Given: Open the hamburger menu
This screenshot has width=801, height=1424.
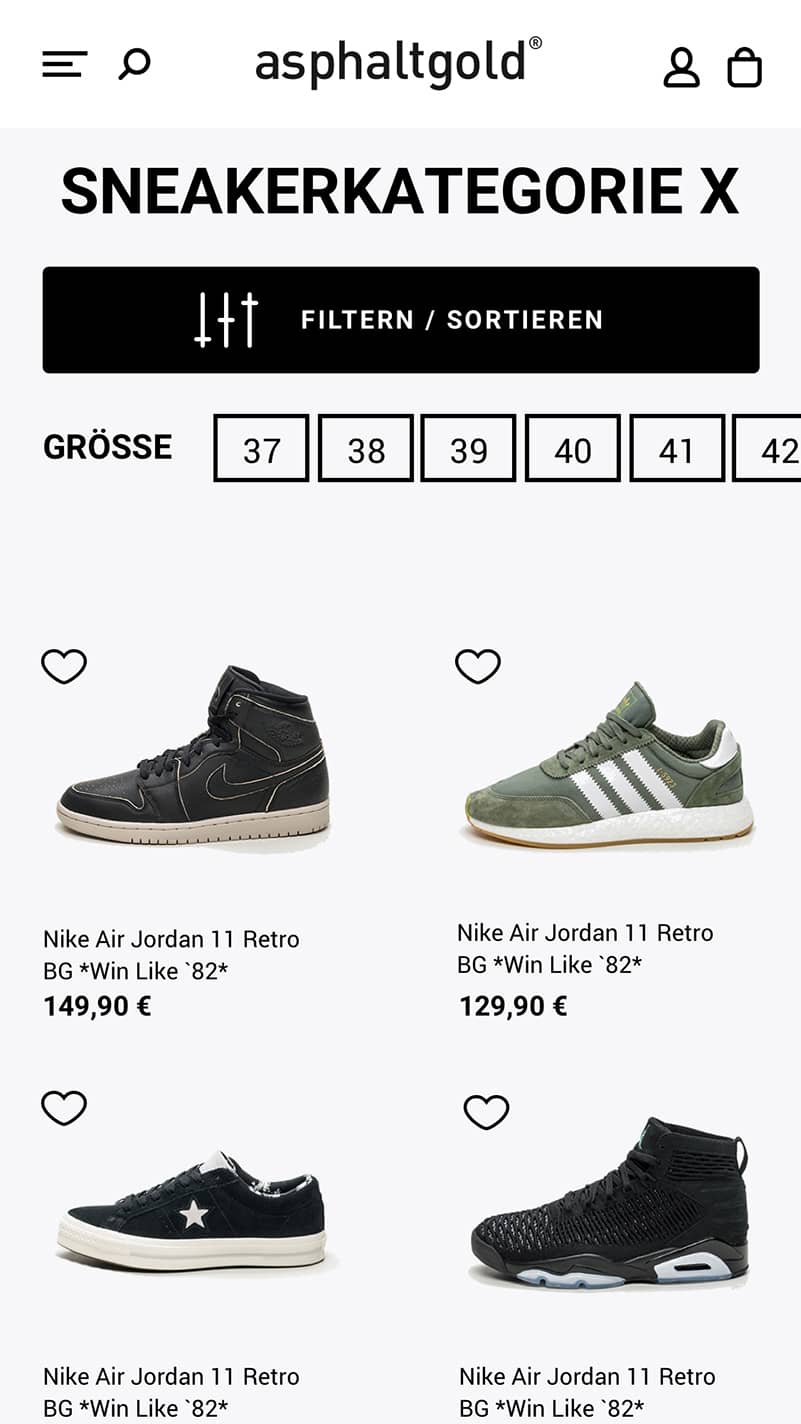Looking at the screenshot, I should pyautogui.click(x=65, y=65).
